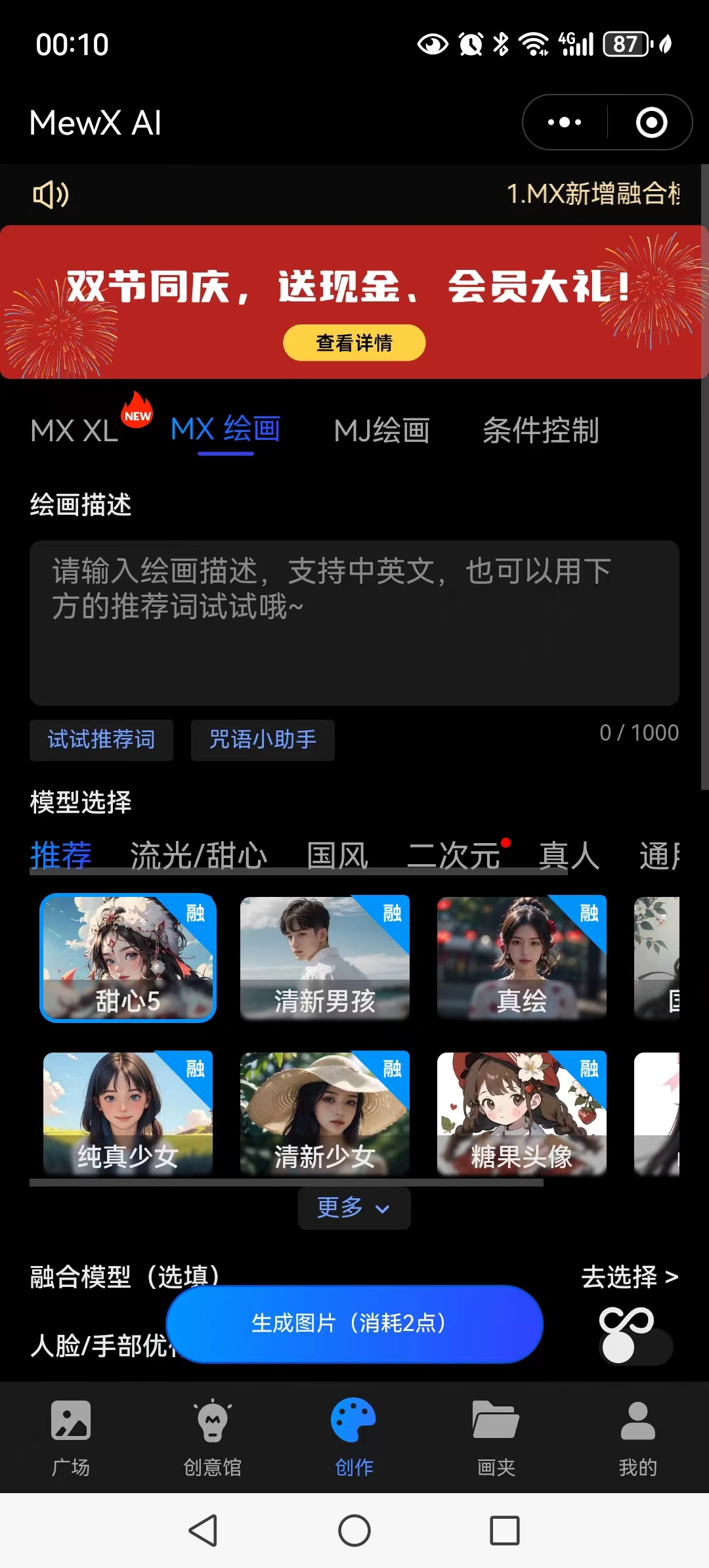Generate image with 生成图片 button
This screenshot has height=1568, width=709.
(354, 1323)
